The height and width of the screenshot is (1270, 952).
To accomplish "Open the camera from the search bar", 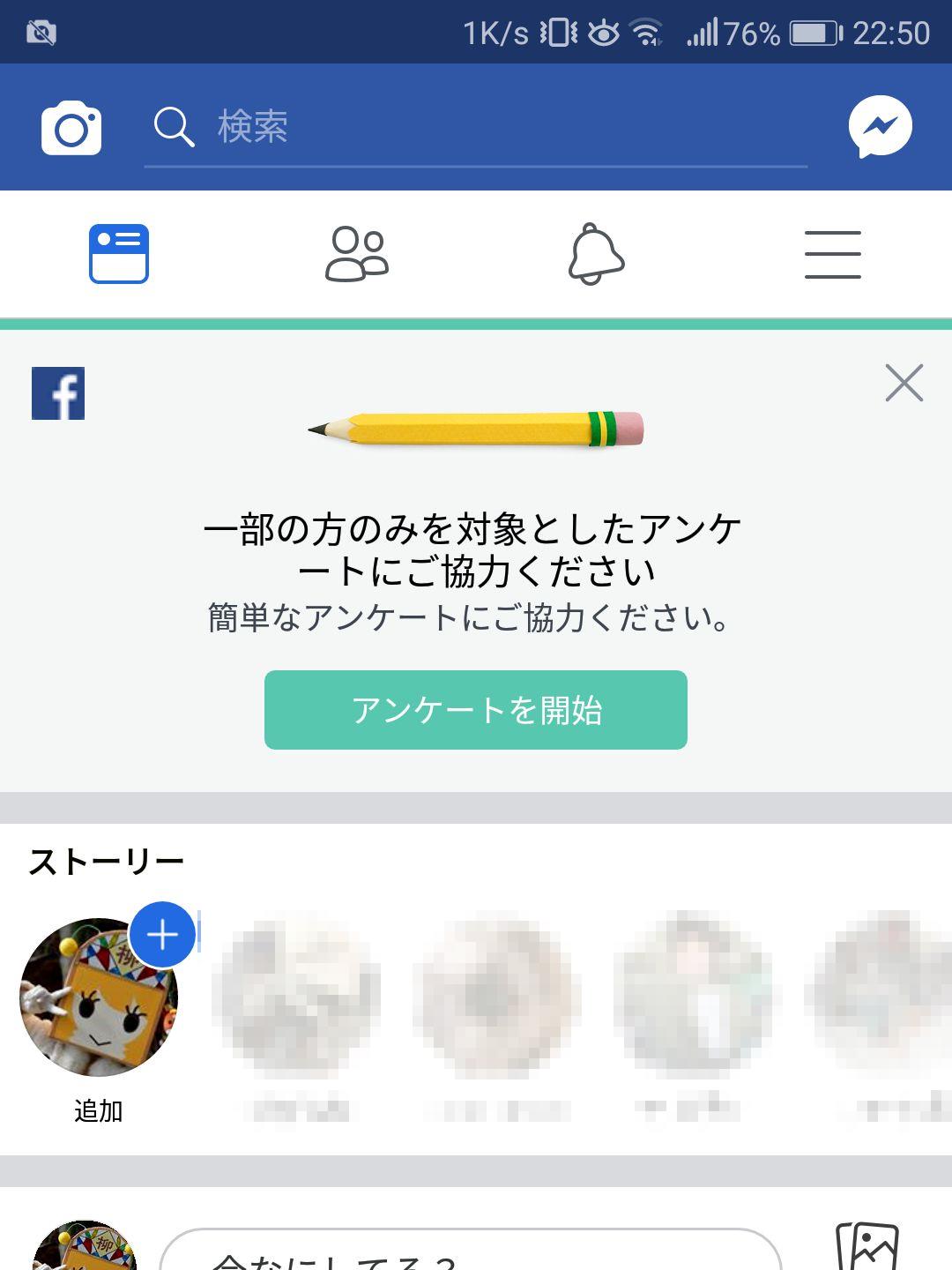I will [x=71, y=127].
